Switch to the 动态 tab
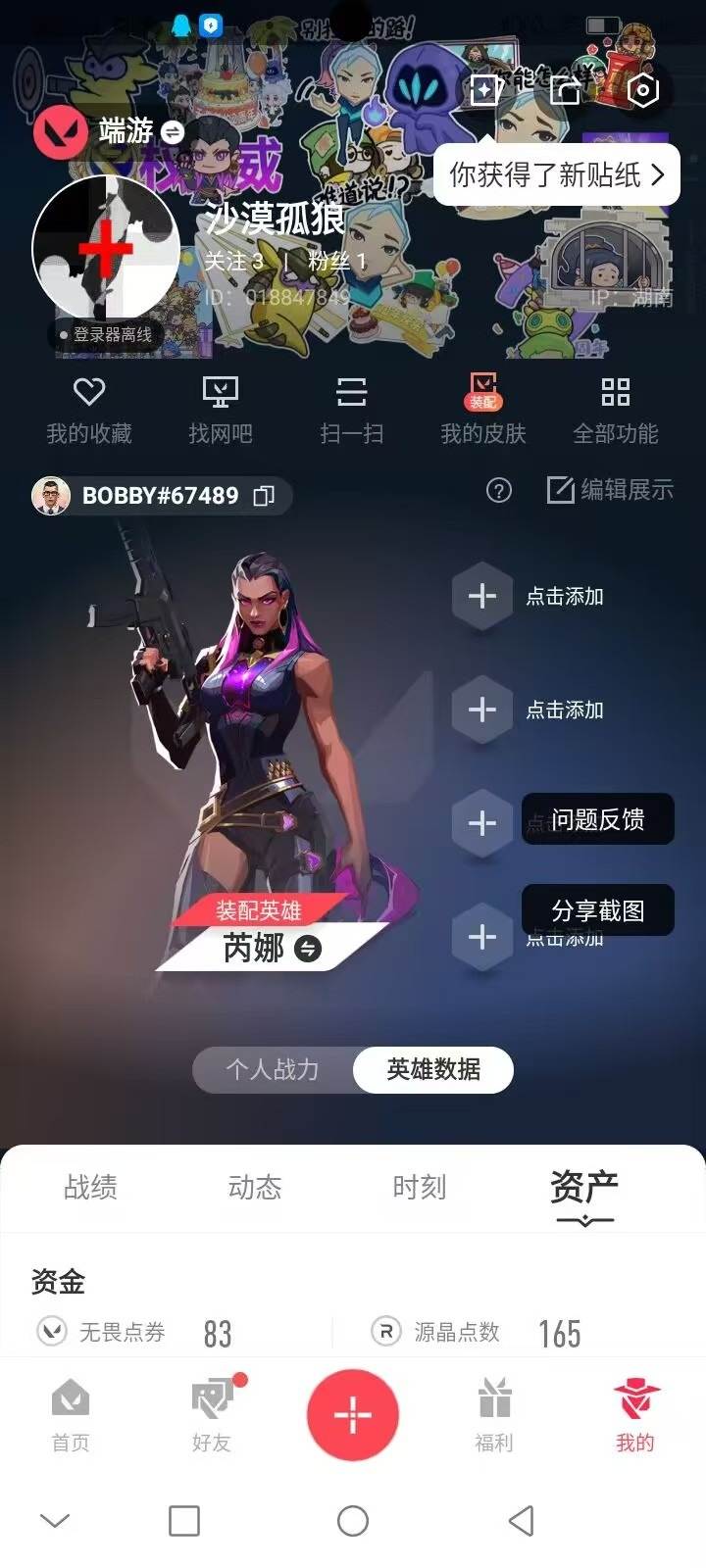 (x=254, y=1188)
